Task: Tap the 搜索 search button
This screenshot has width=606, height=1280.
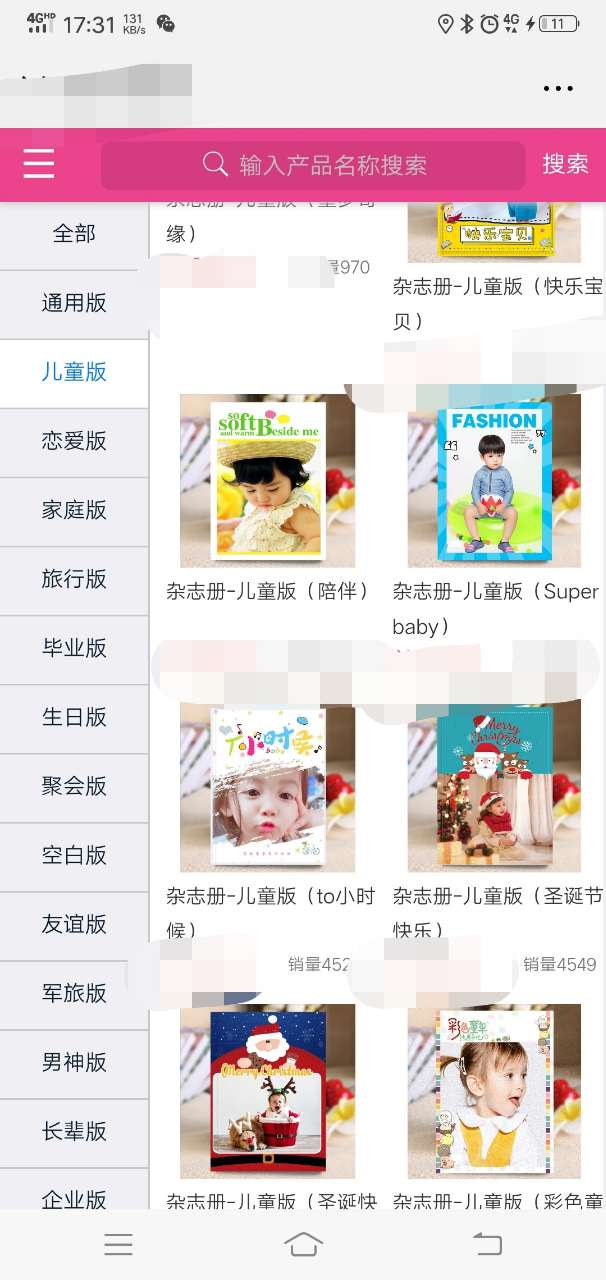Action: (x=565, y=164)
